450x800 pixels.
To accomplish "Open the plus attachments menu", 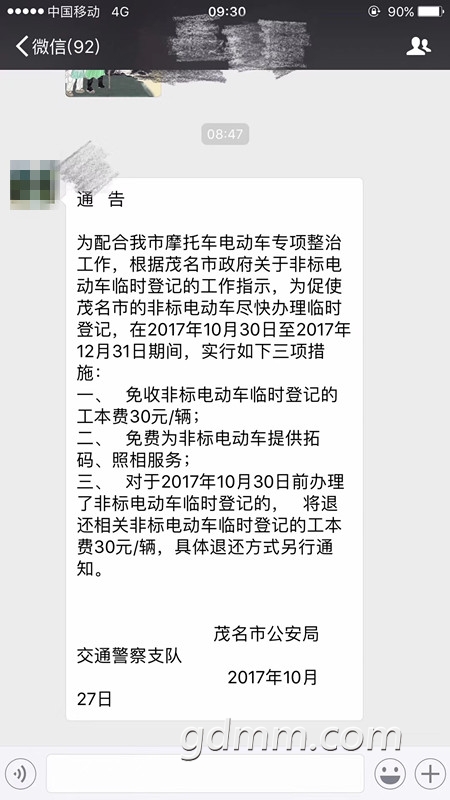I will click(x=430, y=773).
